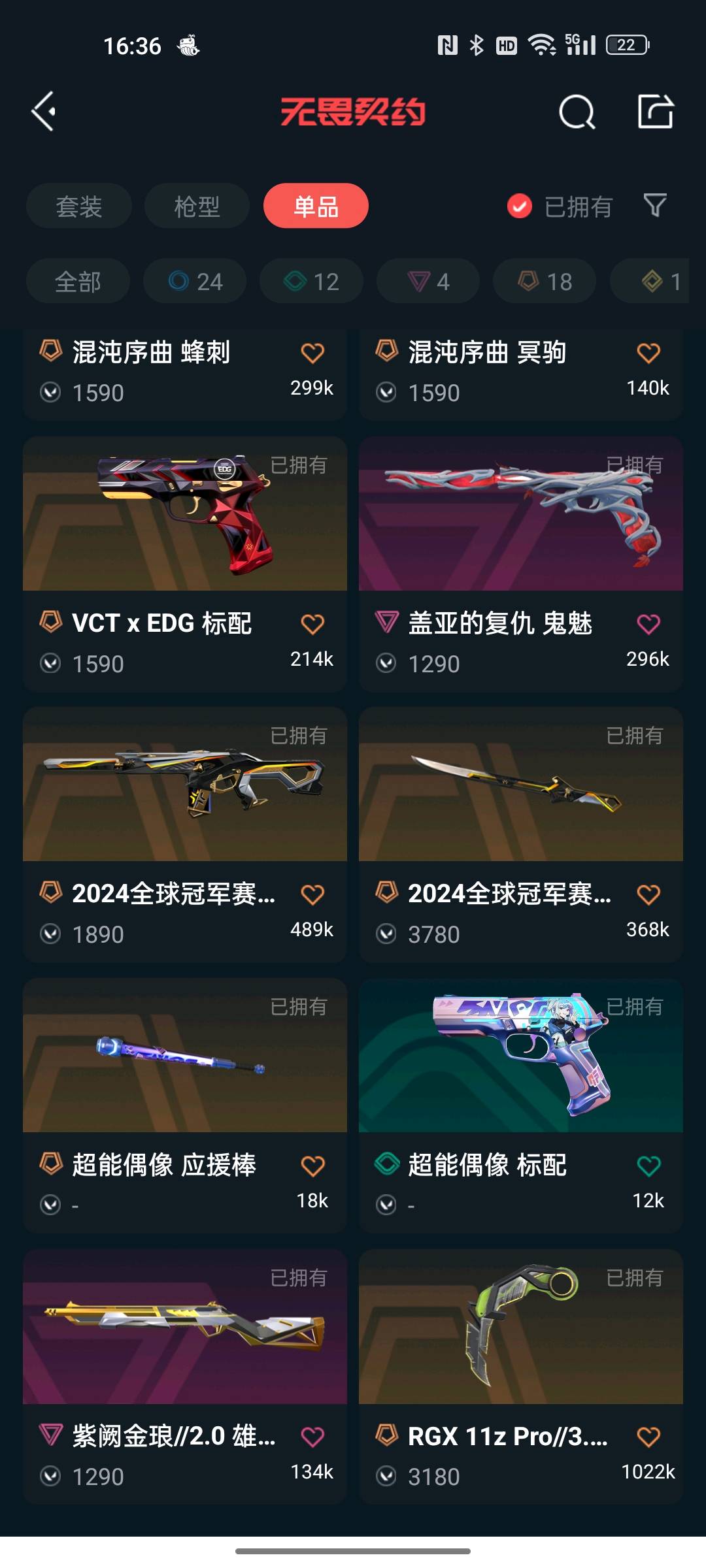Switch to the 枪型 tab
Image resolution: width=706 pixels, height=1568 pixels.
(197, 206)
